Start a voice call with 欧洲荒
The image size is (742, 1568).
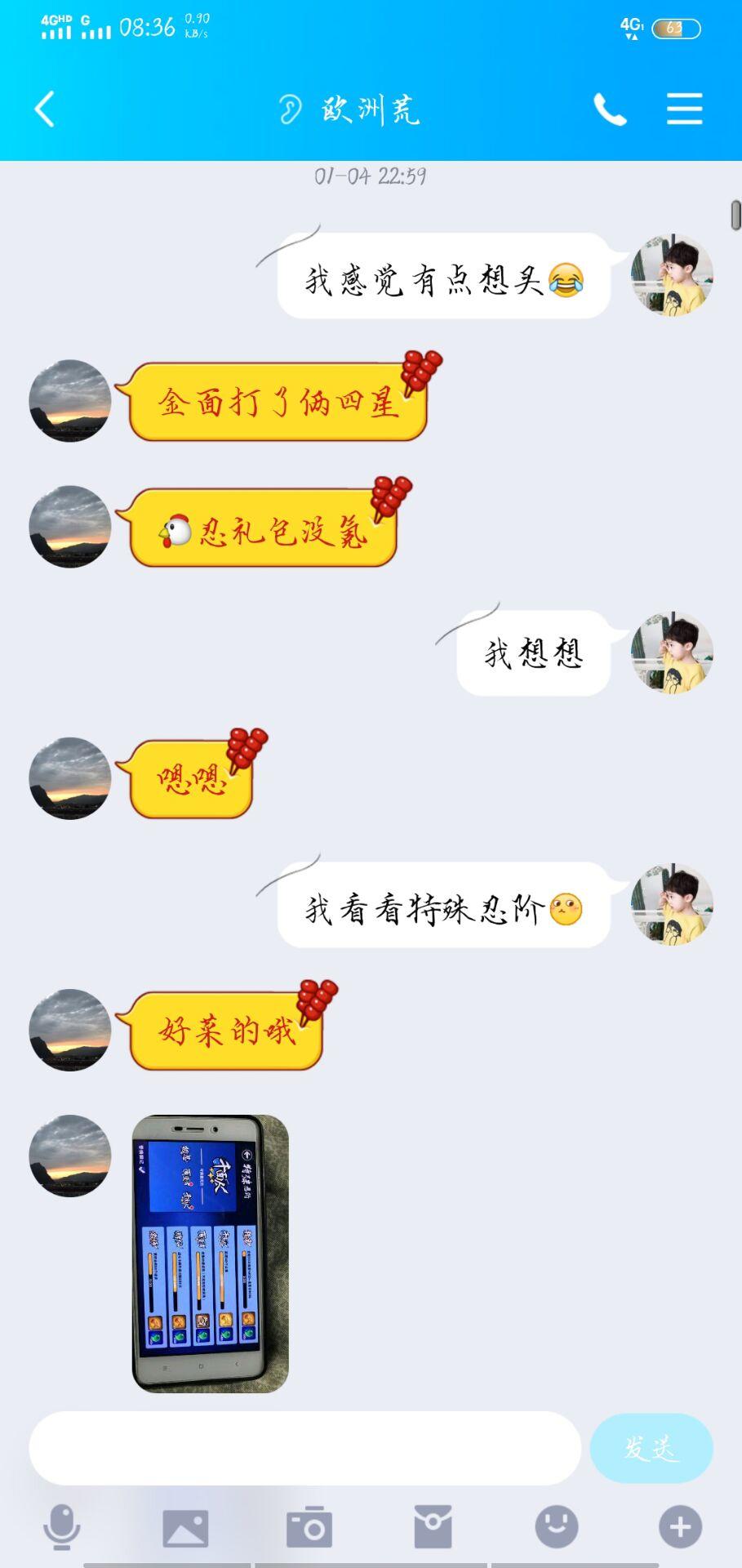[x=610, y=109]
